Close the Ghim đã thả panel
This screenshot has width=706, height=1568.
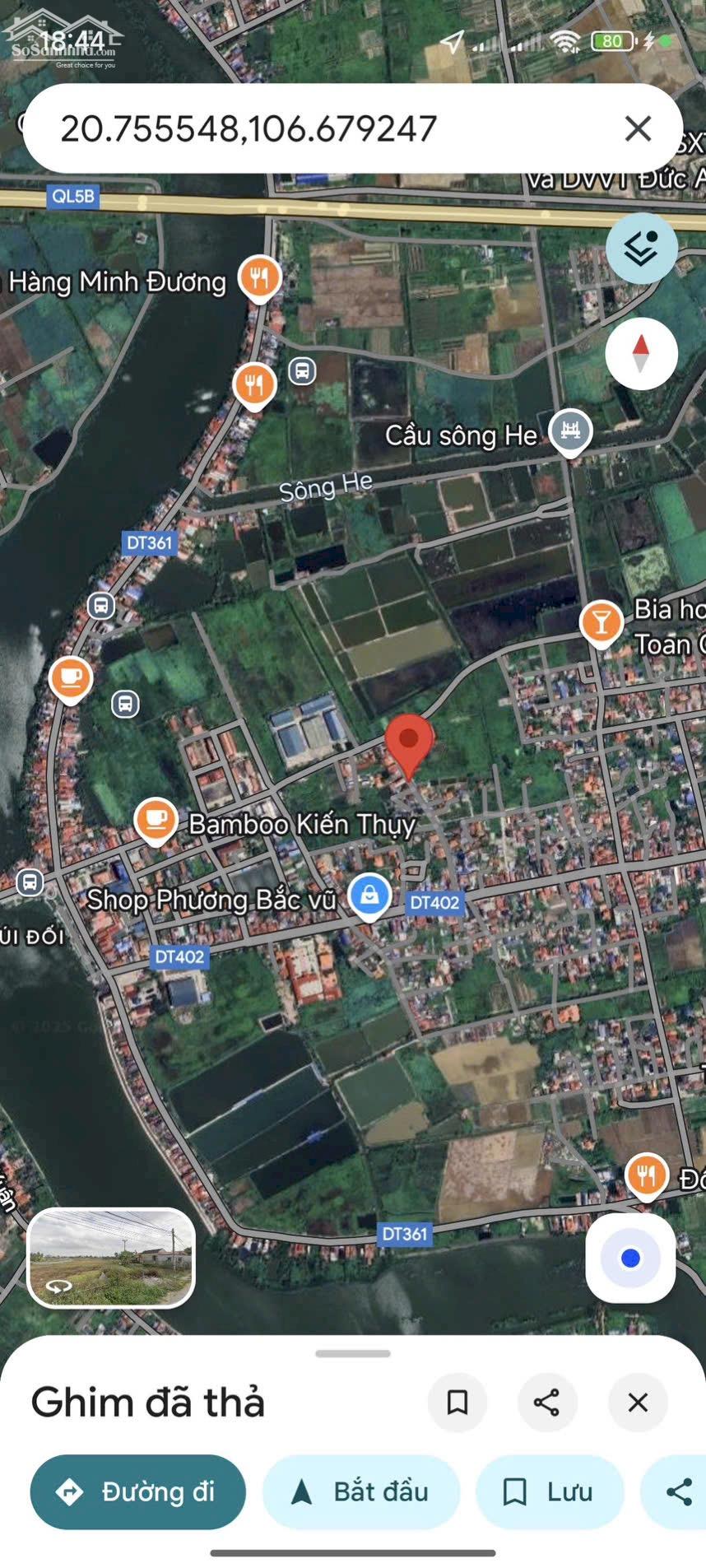(638, 1402)
